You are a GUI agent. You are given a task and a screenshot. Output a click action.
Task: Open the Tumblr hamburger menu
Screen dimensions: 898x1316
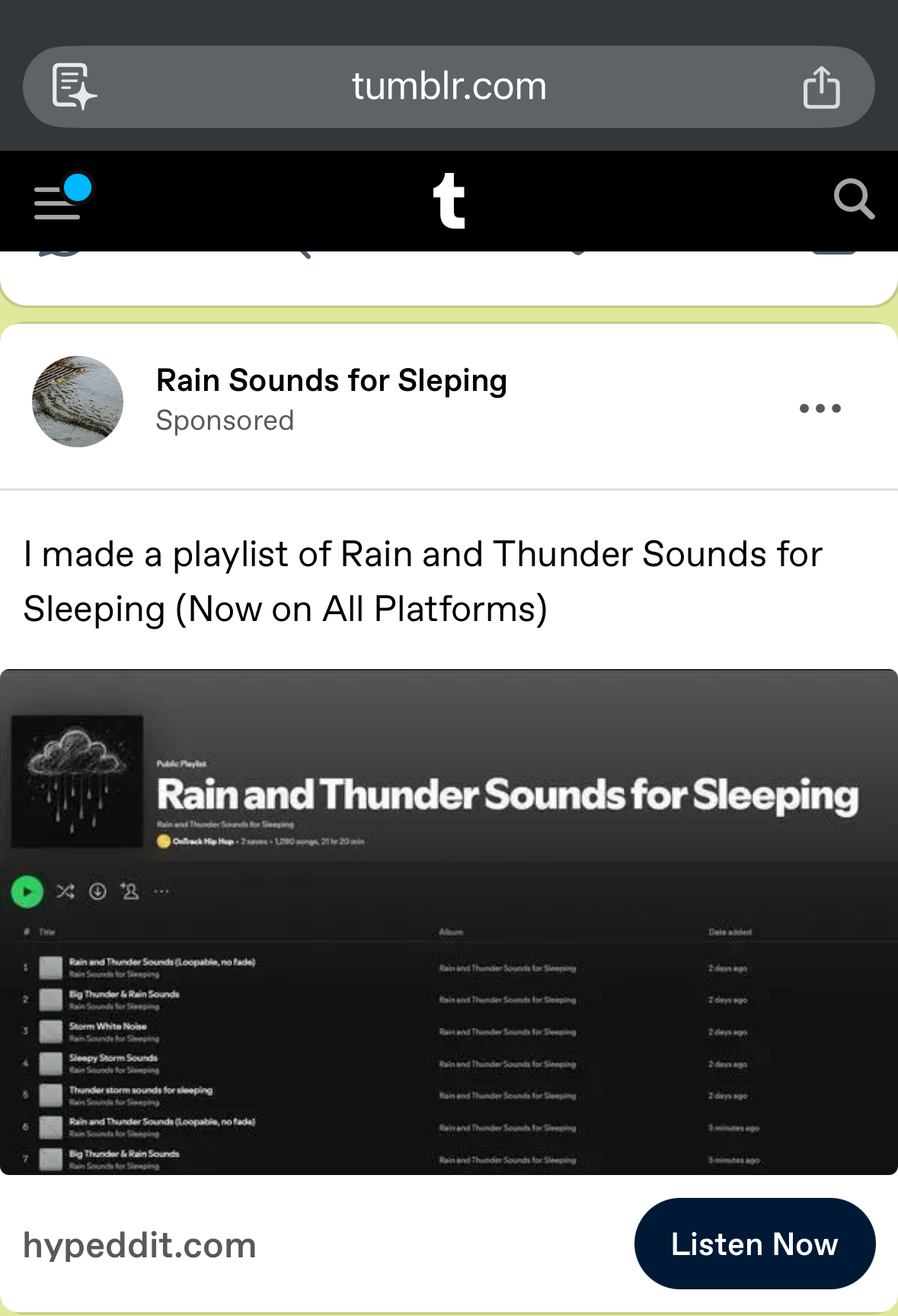click(58, 201)
